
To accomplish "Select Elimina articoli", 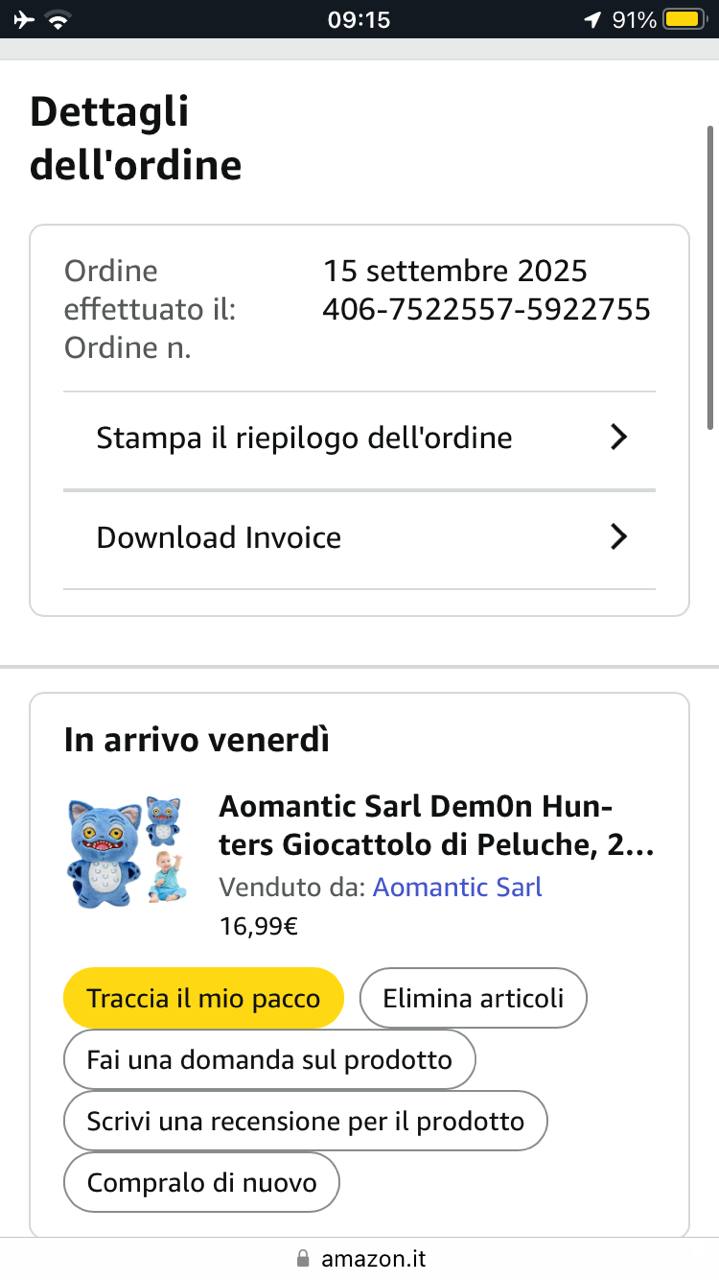I will click(x=473, y=998).
